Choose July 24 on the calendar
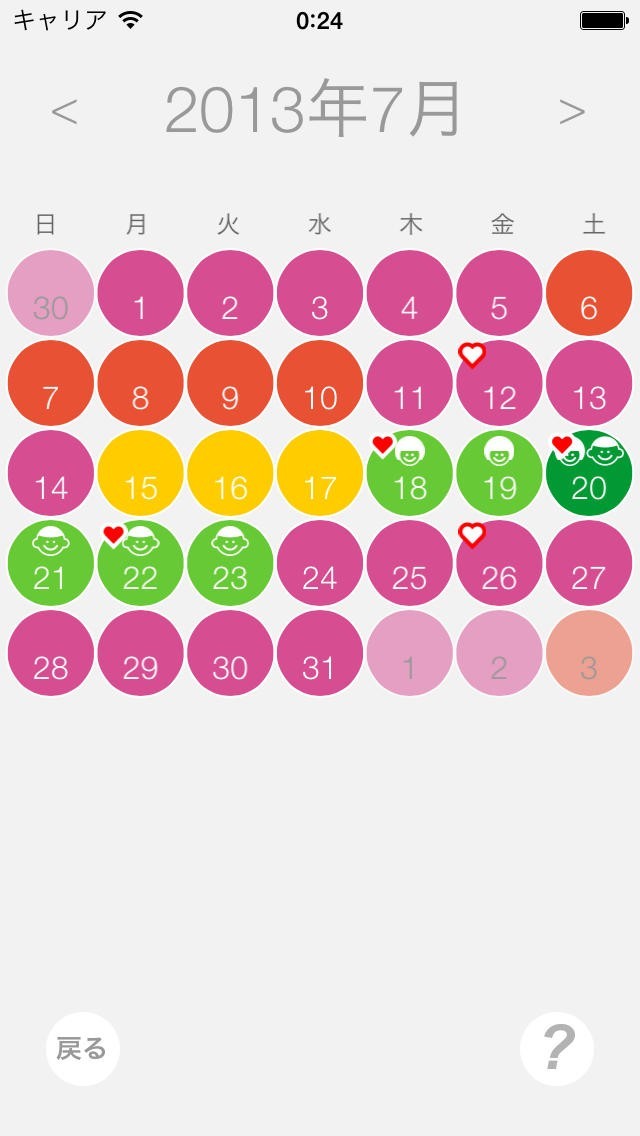Image resolution: width=640 pixels, height=1136 pixels. tap(320, 563)
